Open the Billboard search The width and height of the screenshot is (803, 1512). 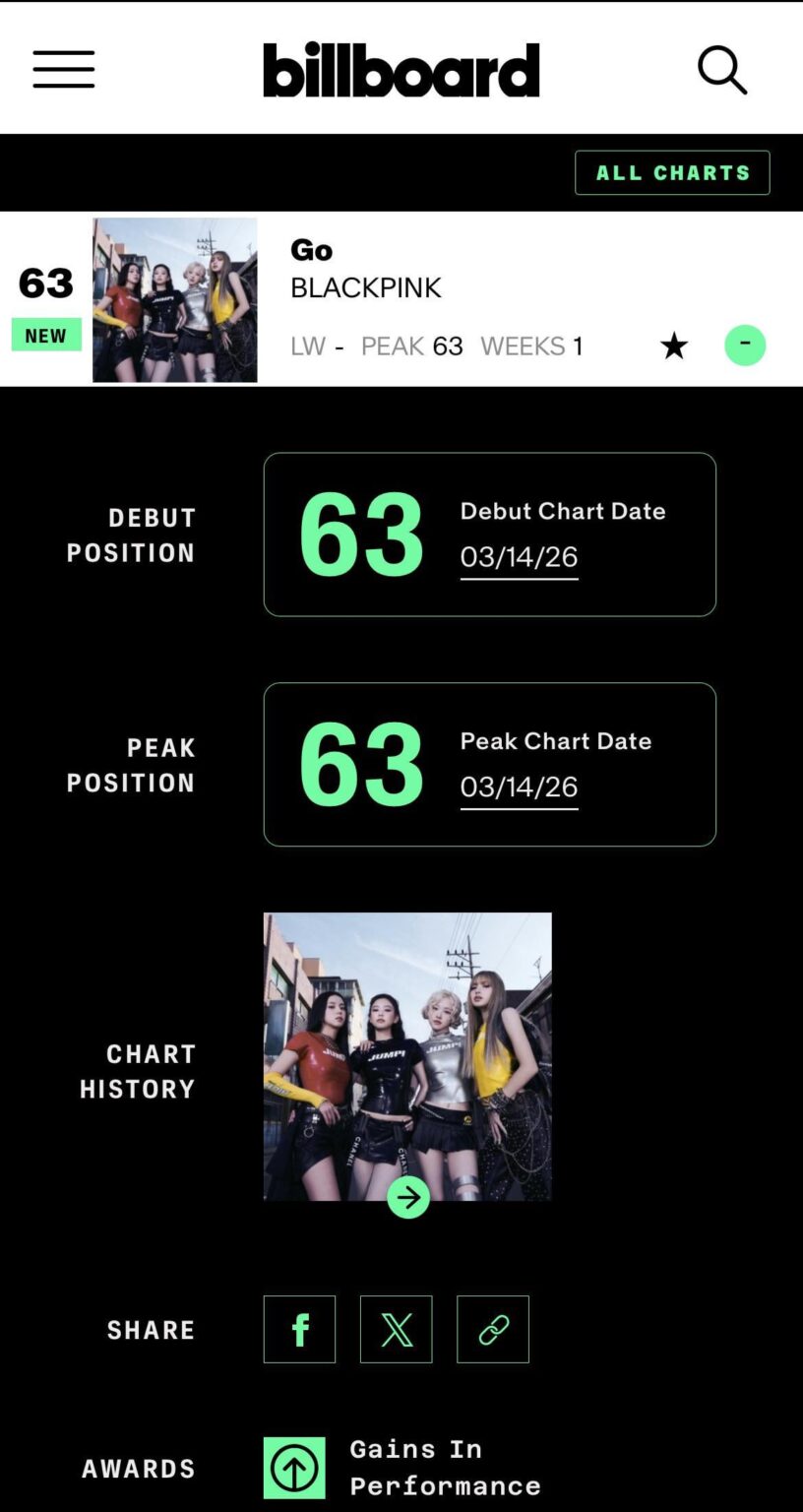tap(722, 69)
